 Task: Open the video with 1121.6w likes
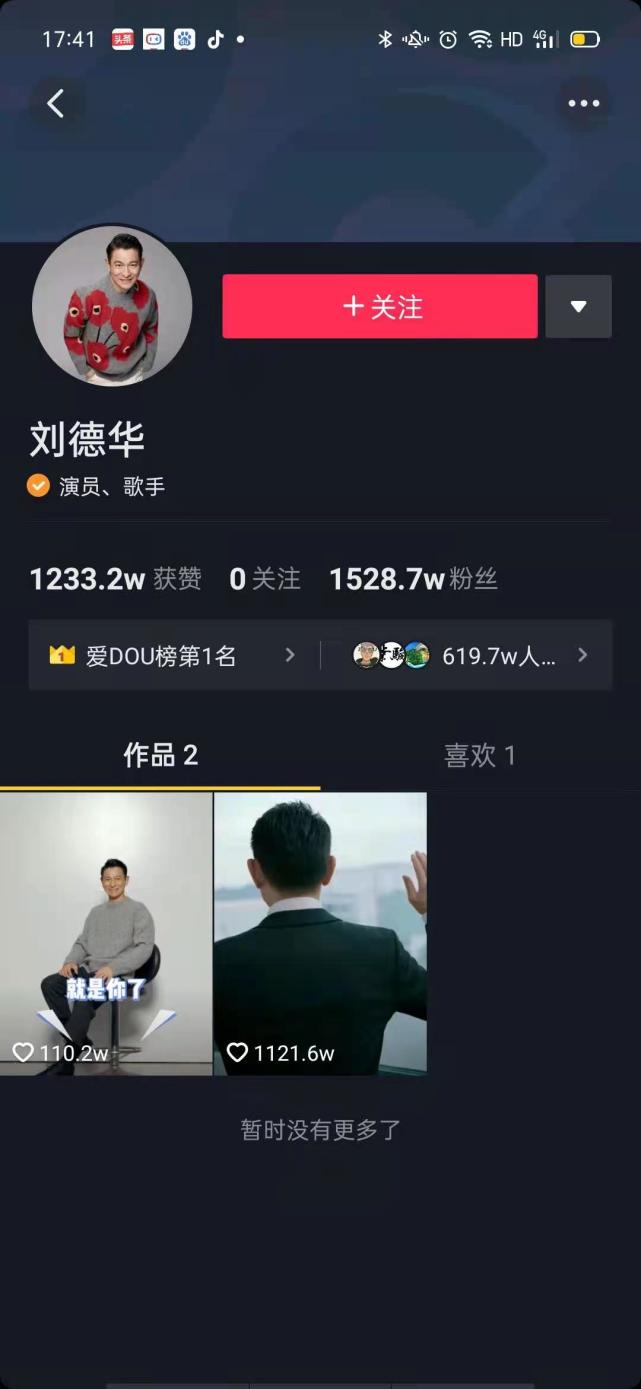tap(320, 933)
